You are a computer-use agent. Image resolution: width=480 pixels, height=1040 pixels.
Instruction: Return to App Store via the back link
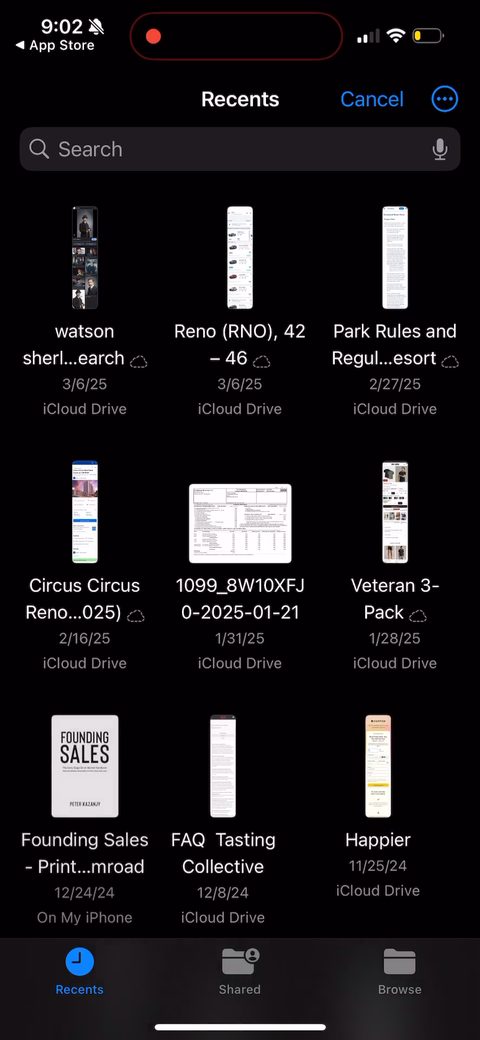(x=54, y=45)
